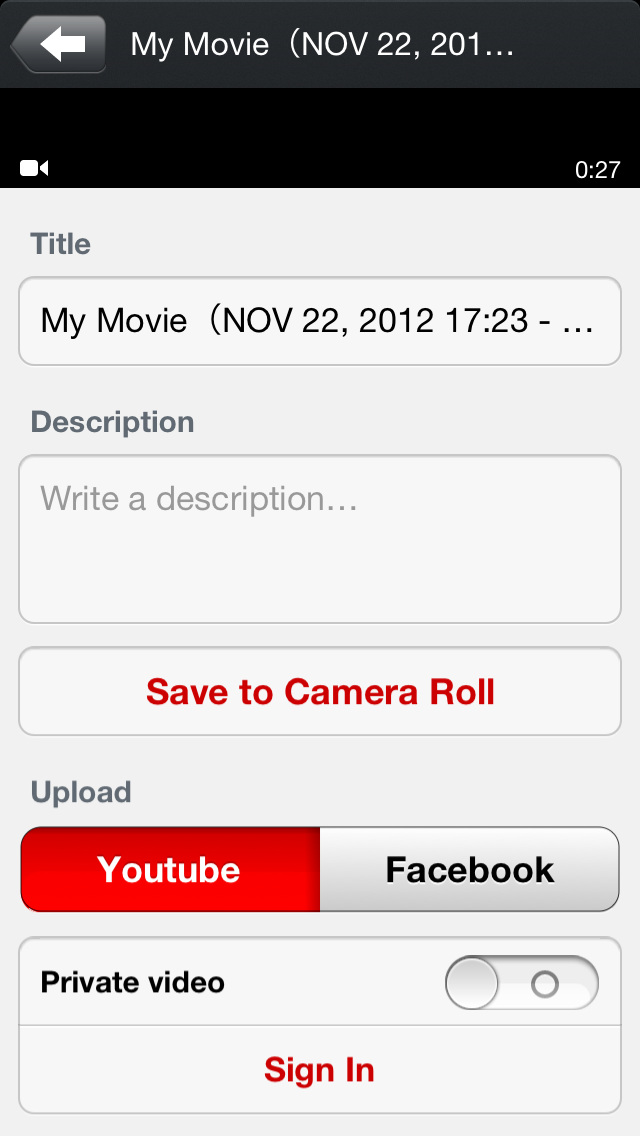
Task: Tap the Write a description box
Action: [320, 538]
